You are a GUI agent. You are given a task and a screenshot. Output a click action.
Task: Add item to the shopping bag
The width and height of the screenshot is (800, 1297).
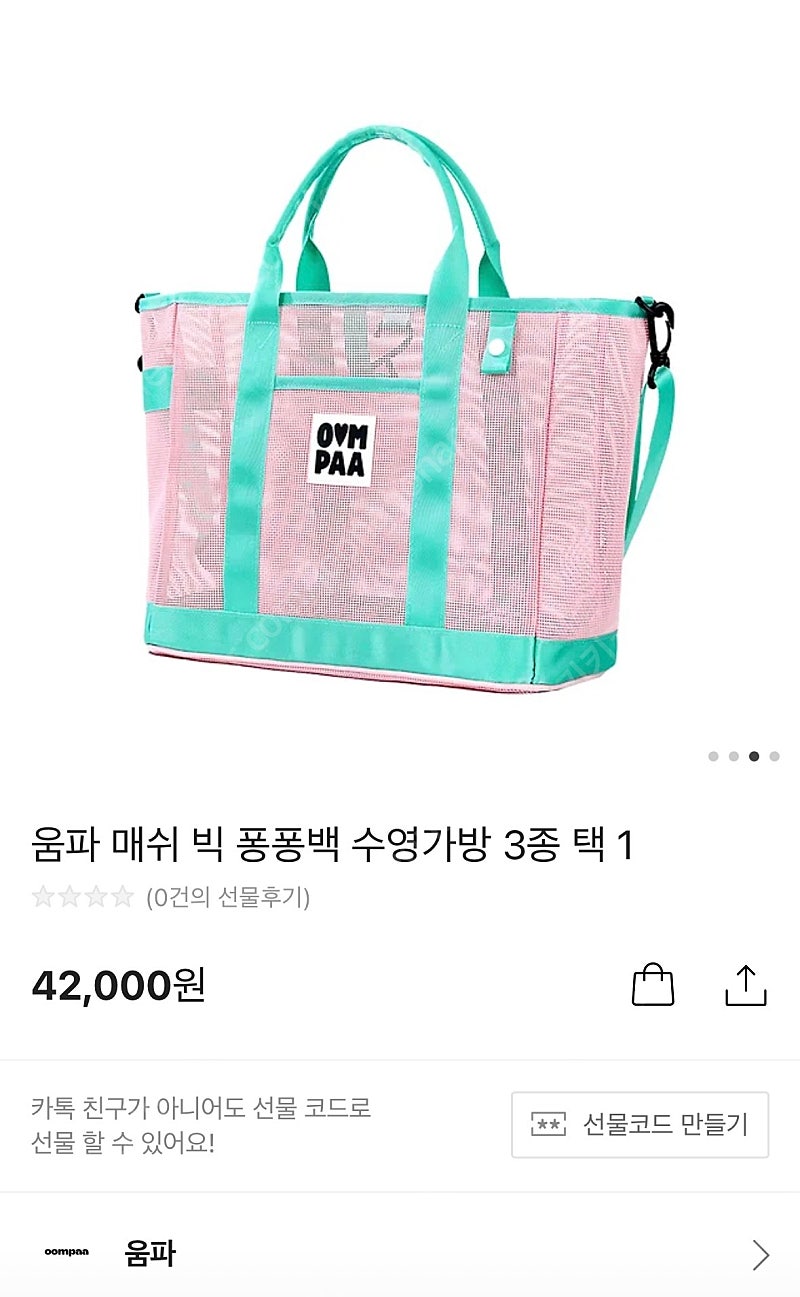click(x=653, y=984)
